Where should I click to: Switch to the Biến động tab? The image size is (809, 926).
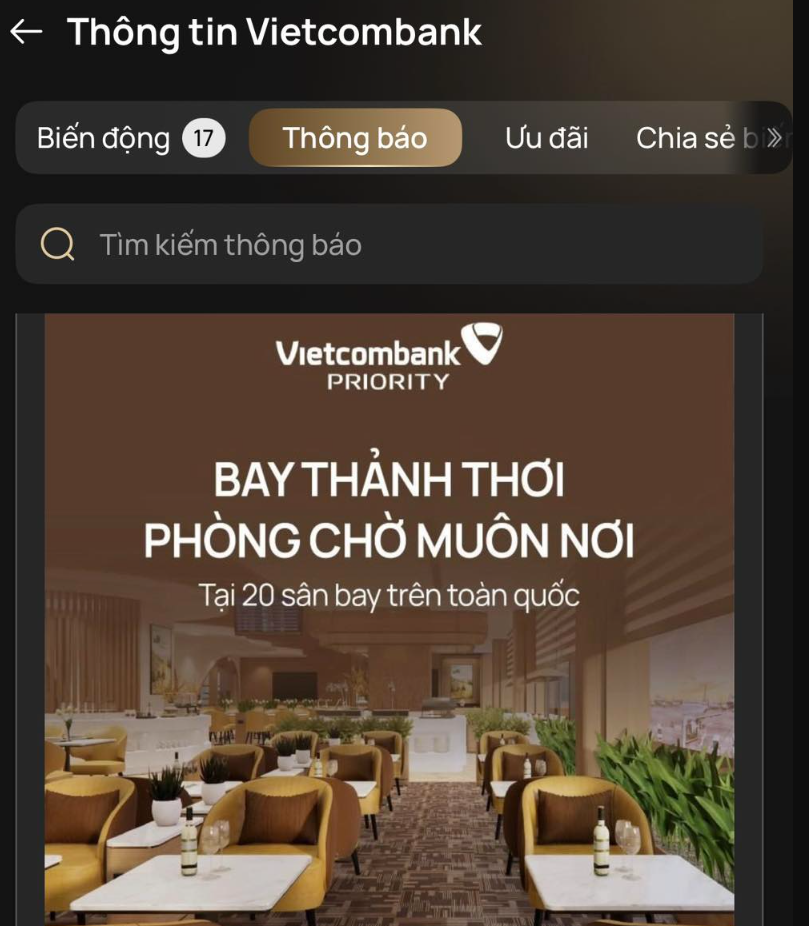(x=128, y=138)
